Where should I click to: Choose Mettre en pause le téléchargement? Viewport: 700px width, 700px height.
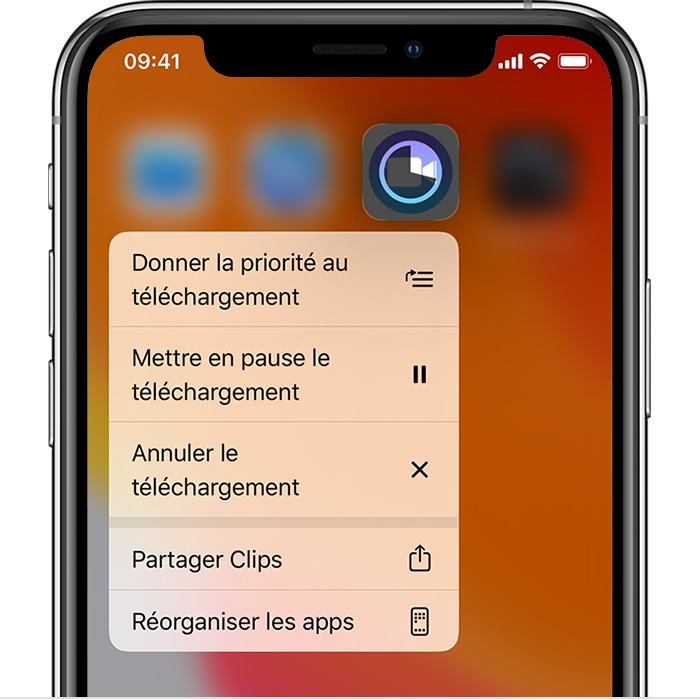[283, 374]
